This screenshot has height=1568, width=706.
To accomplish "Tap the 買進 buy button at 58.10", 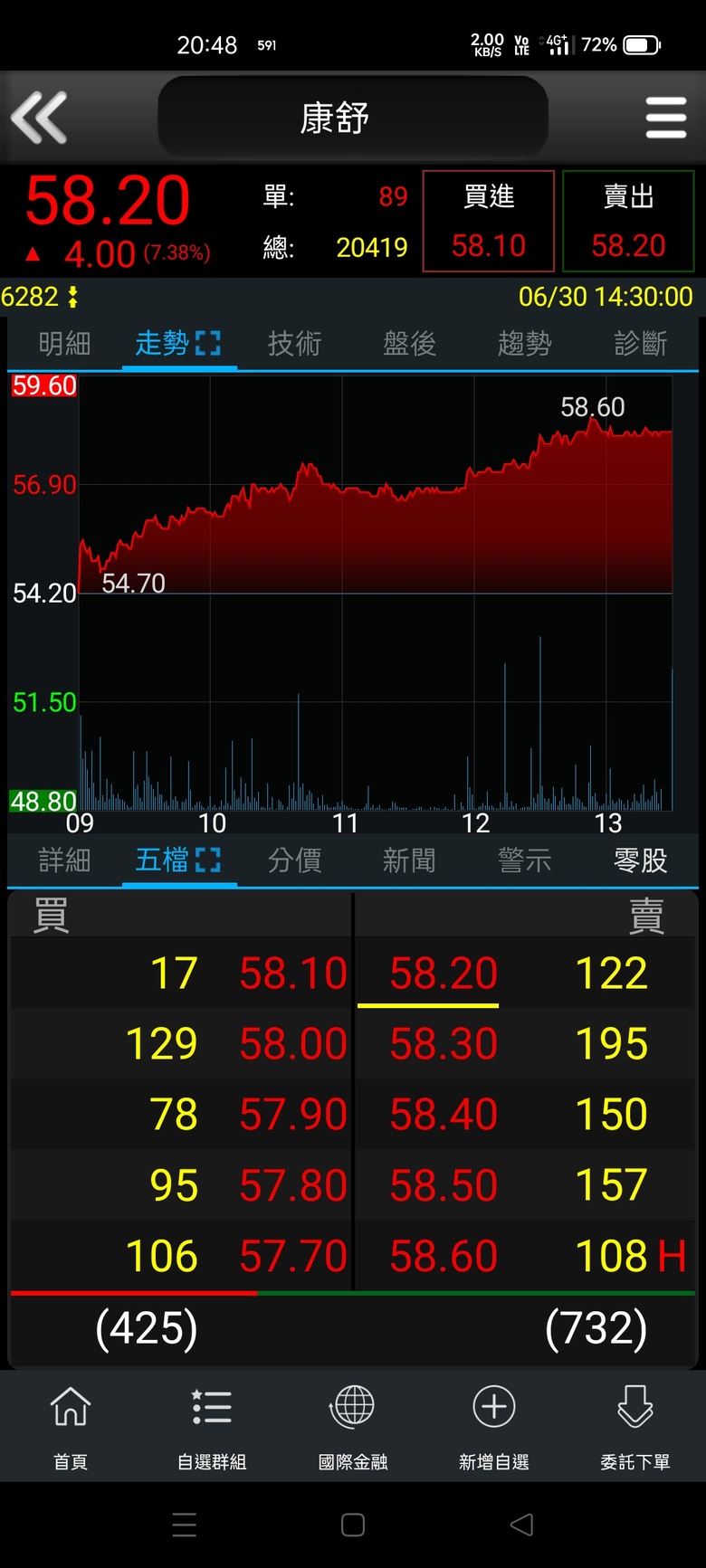I will tap(489, 221).
